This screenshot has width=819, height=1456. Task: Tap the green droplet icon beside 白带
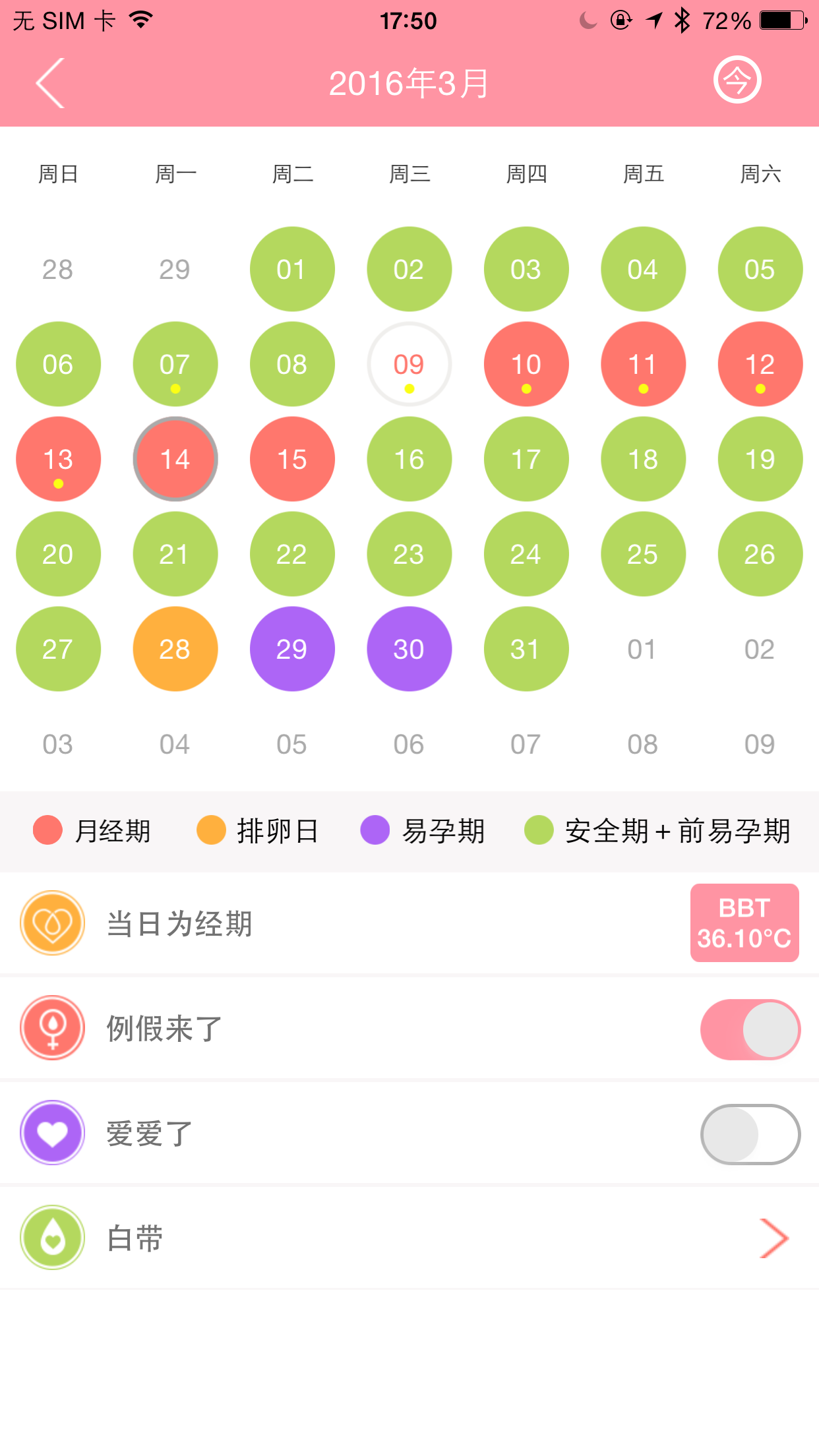tap(52, 1238)
